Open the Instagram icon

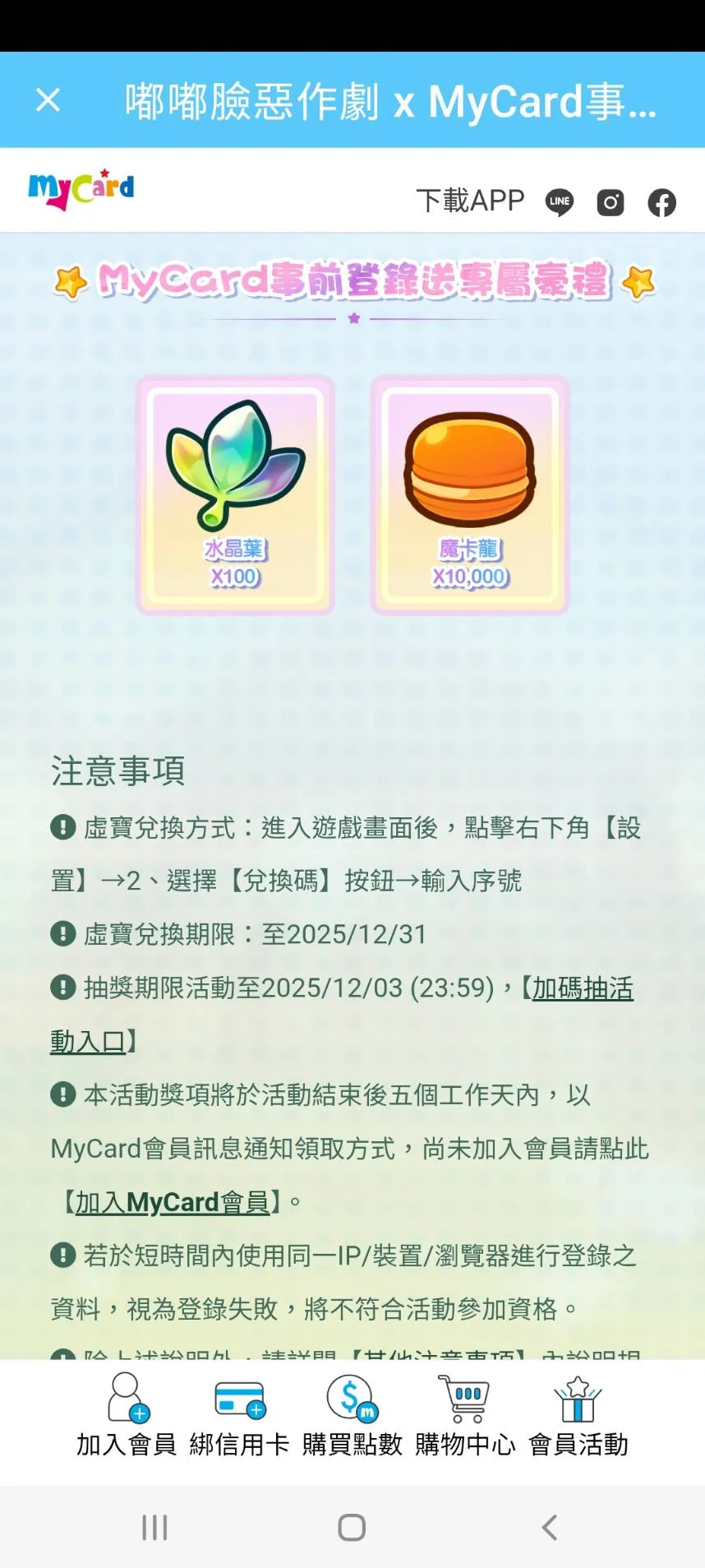click(x=610, y=202)
